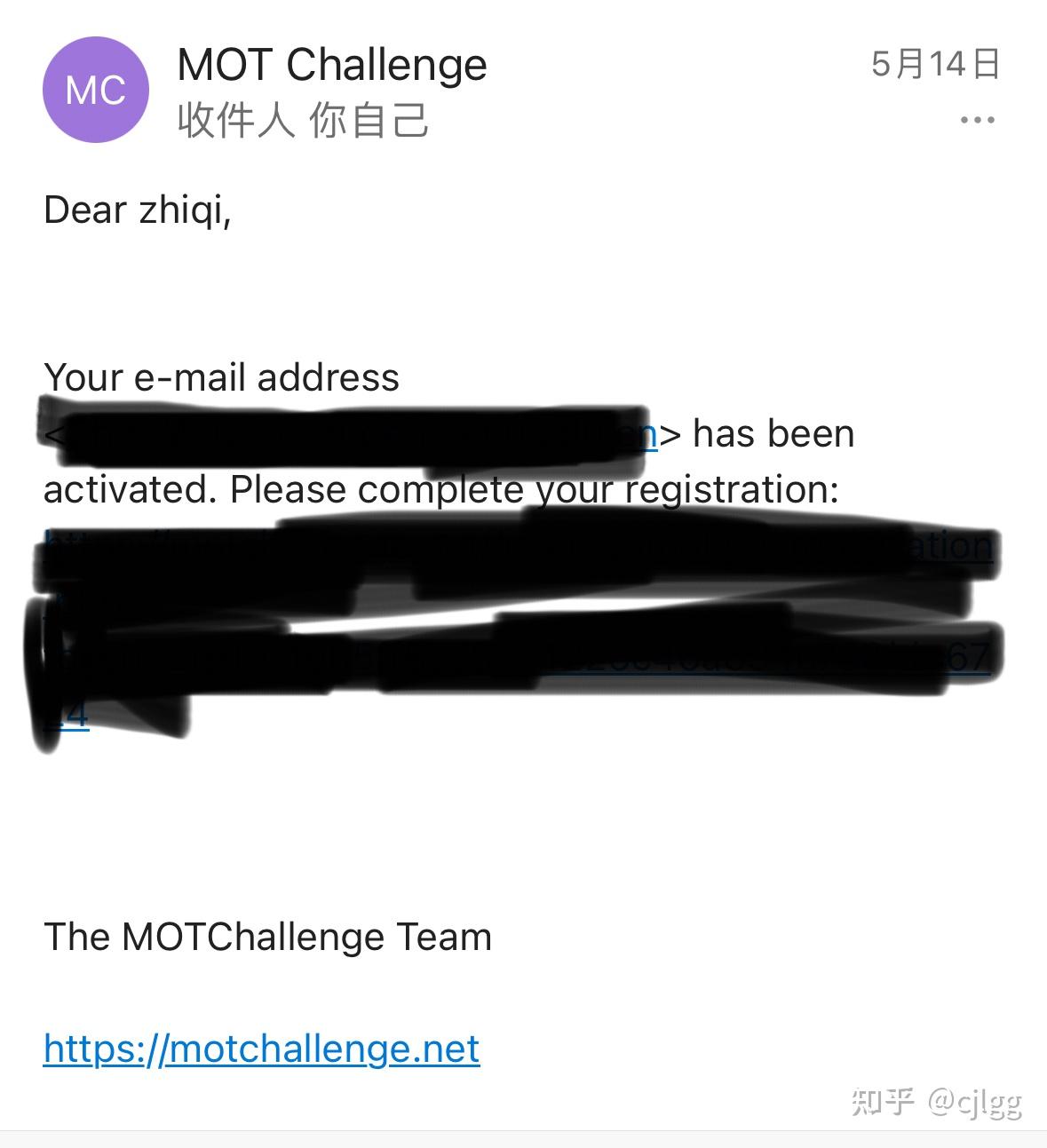
Task: Click the sender name MOT Challenge
Action: tap(329, 64)
